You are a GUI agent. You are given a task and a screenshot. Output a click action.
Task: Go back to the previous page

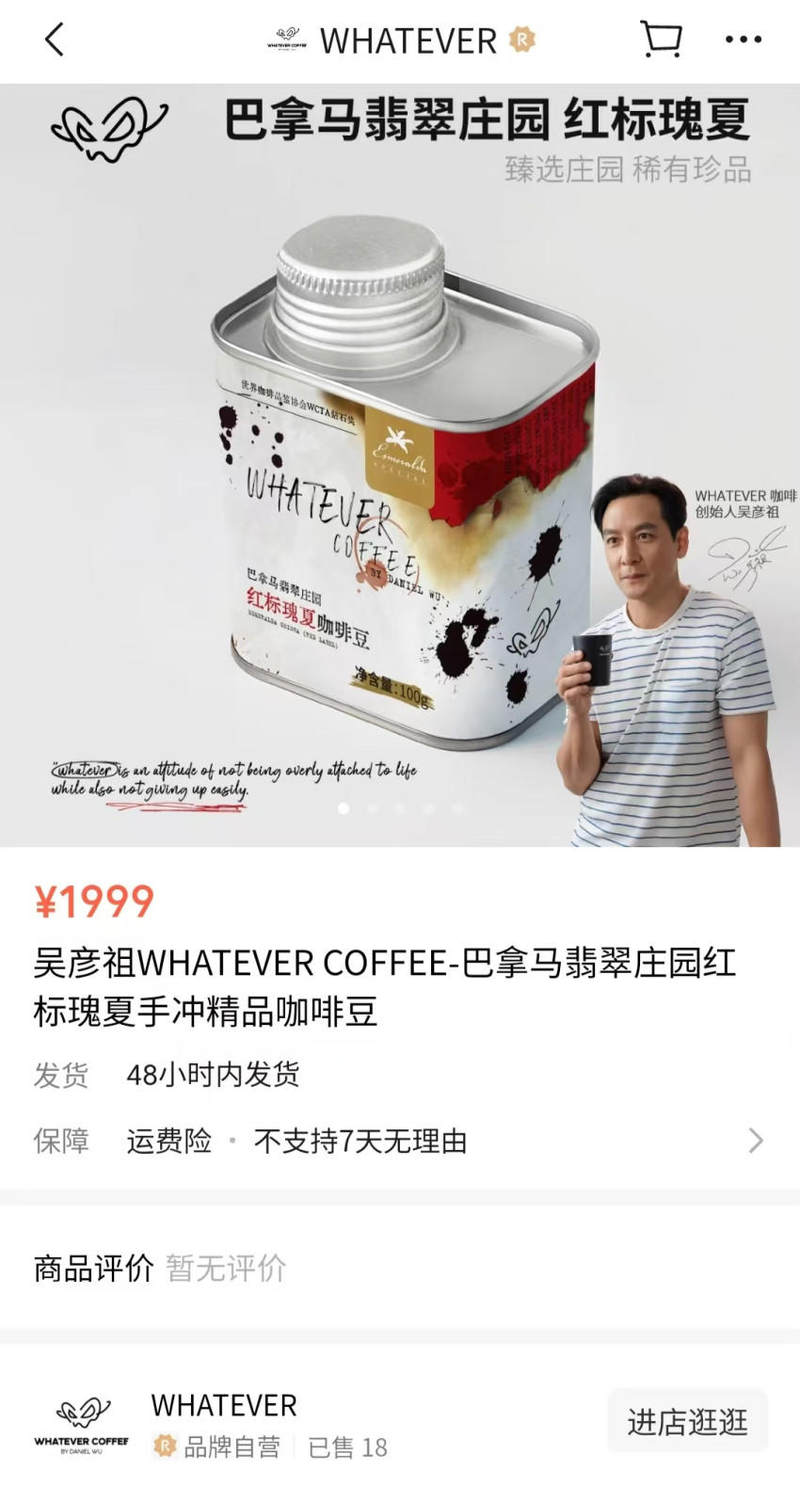[x=54, y=40]
